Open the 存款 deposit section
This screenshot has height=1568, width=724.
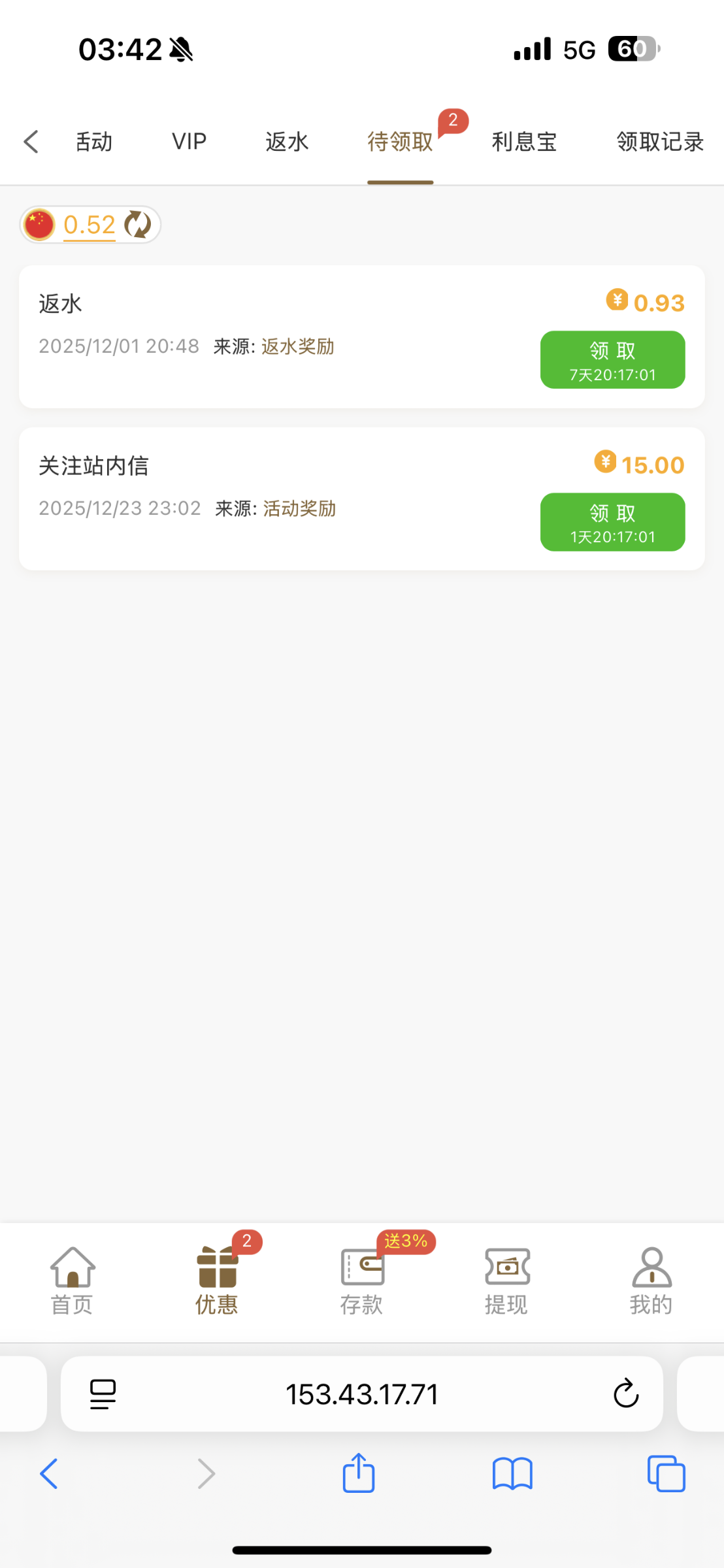point(362,1281)
